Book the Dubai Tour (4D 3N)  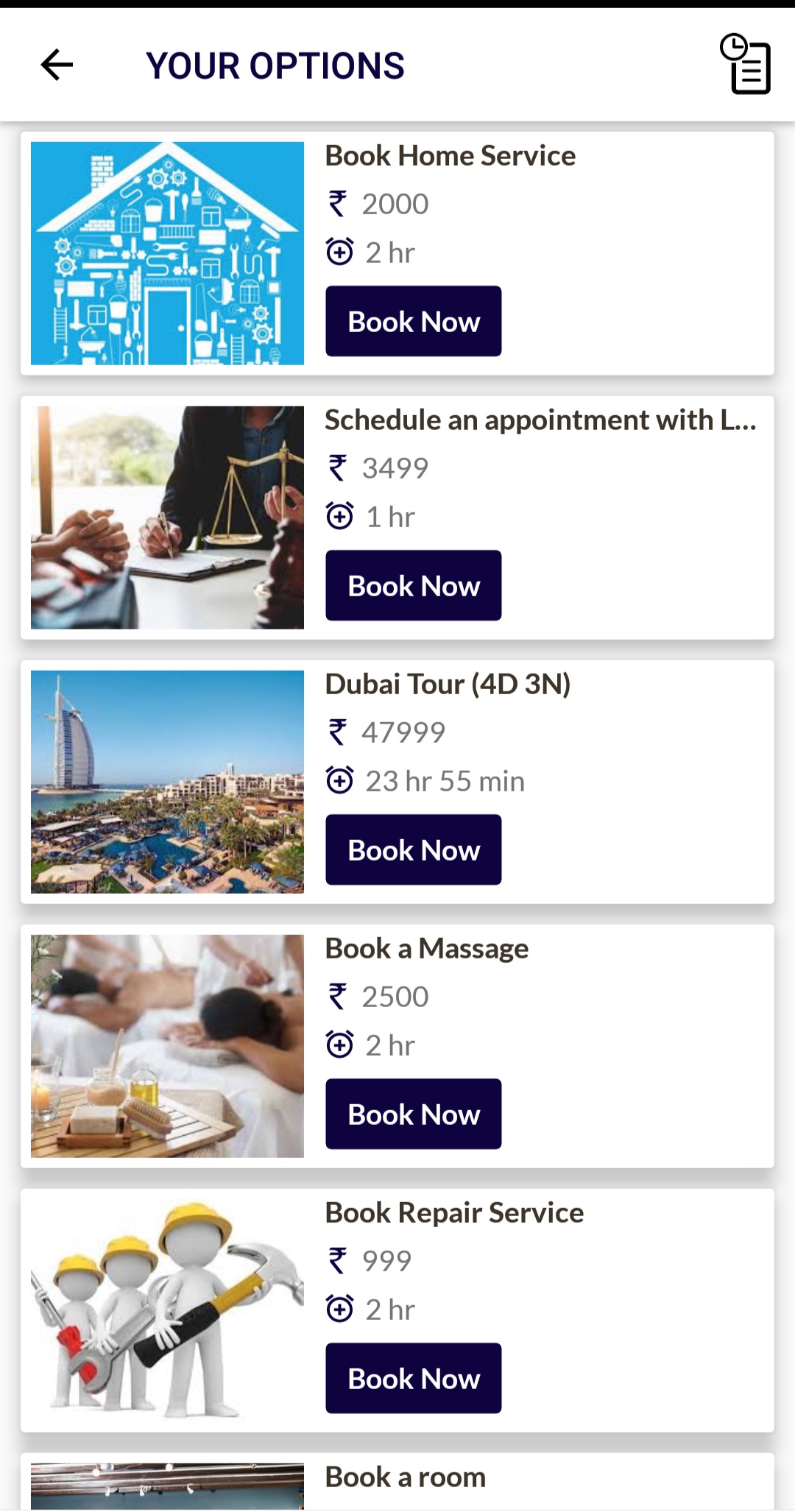pyautogui.click(x=413, y=849)
